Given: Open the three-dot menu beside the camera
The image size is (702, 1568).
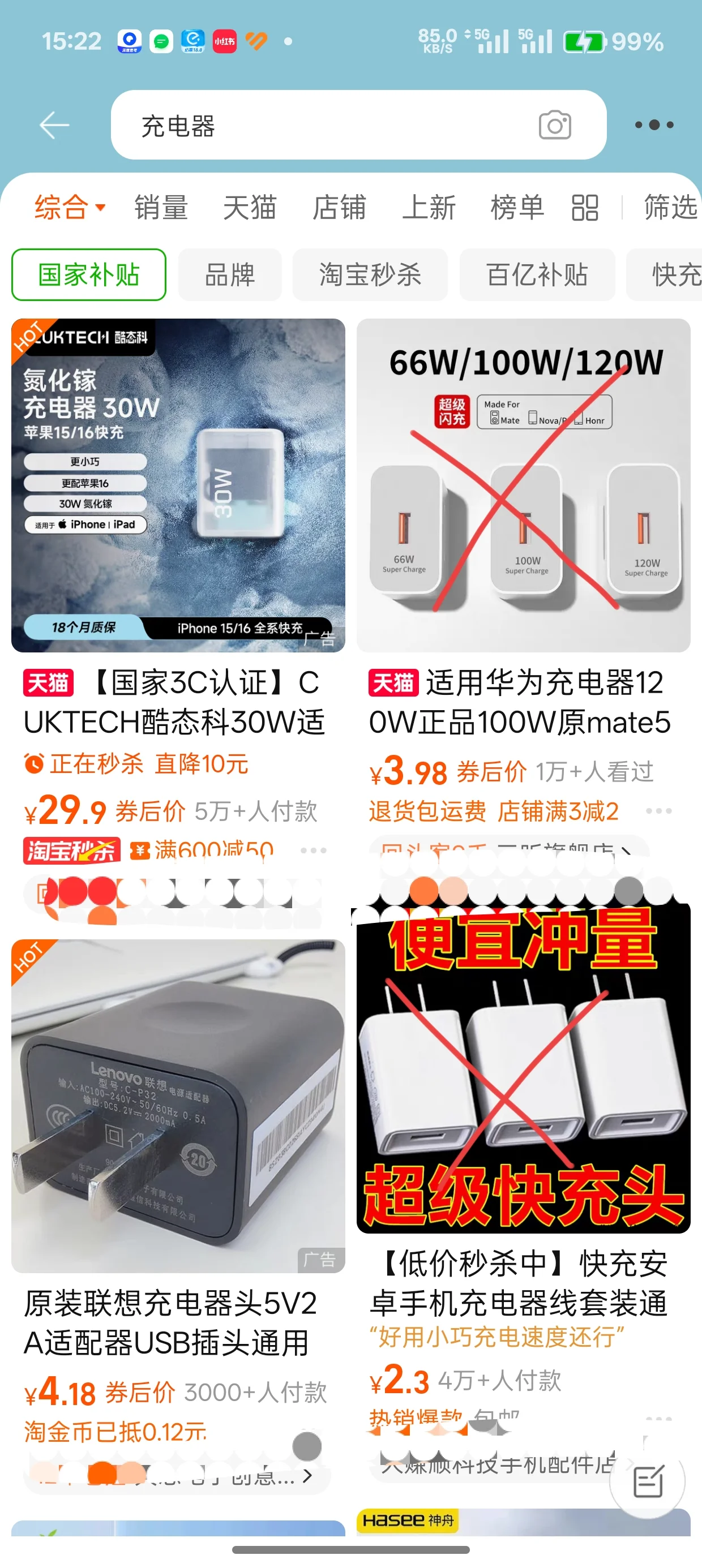Looking at the screenshot, I should (x=651, y=124).
